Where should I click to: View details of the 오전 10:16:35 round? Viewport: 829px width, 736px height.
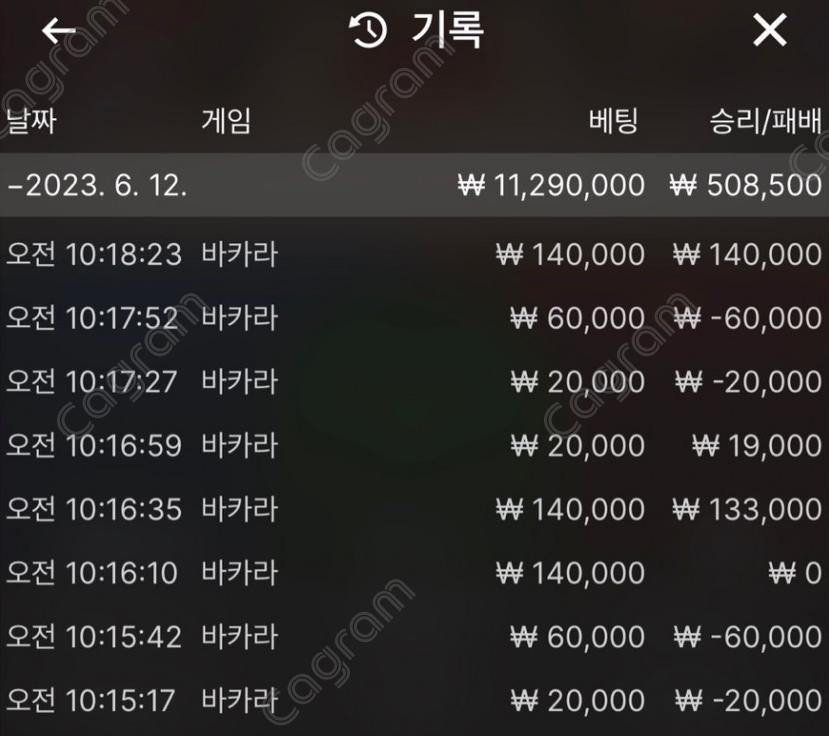pos(414,509)
